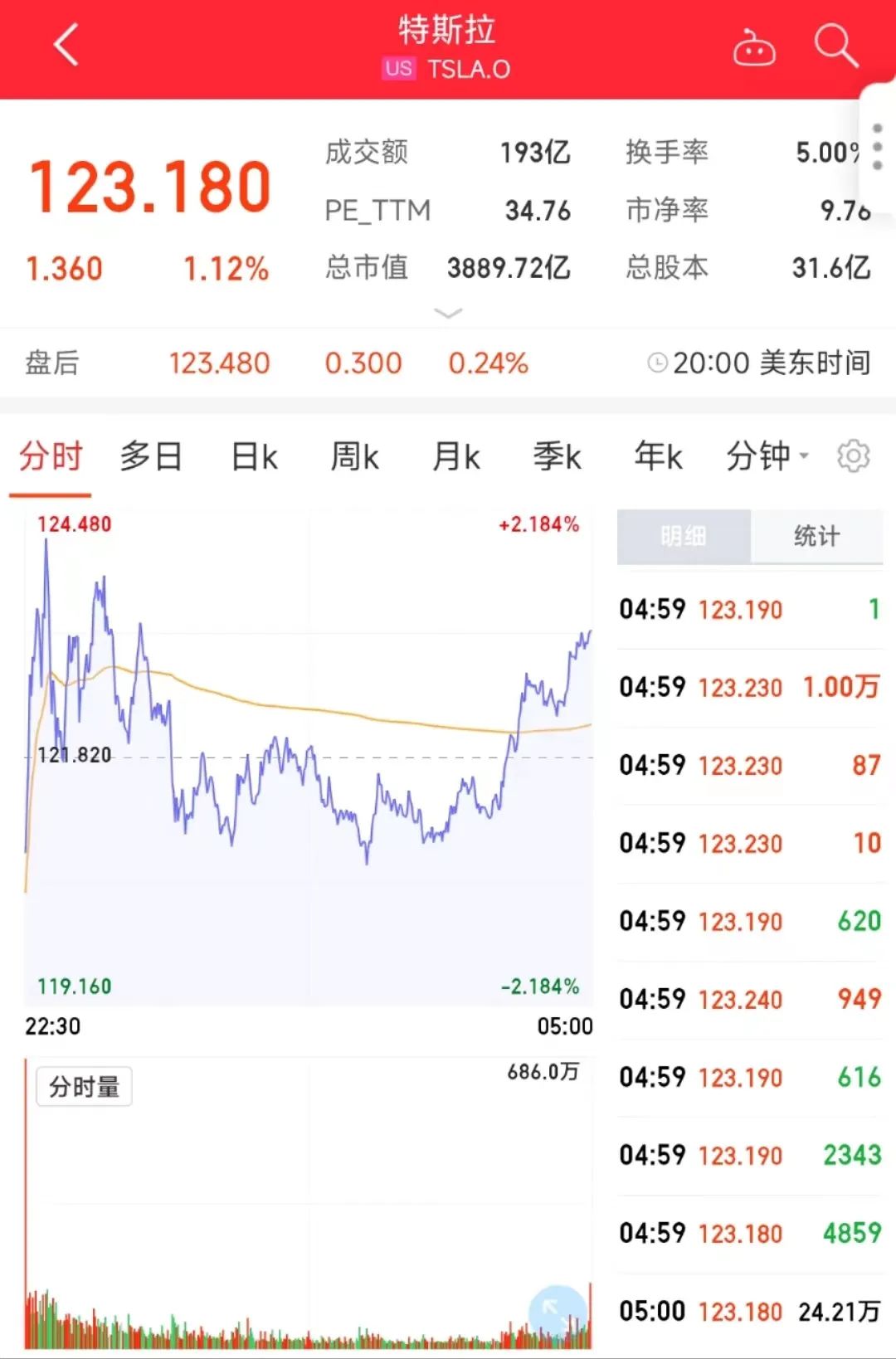Open the AI robot assistant
The width and height of the screenshot is (896, 1359).
click(x=753, y=47)
